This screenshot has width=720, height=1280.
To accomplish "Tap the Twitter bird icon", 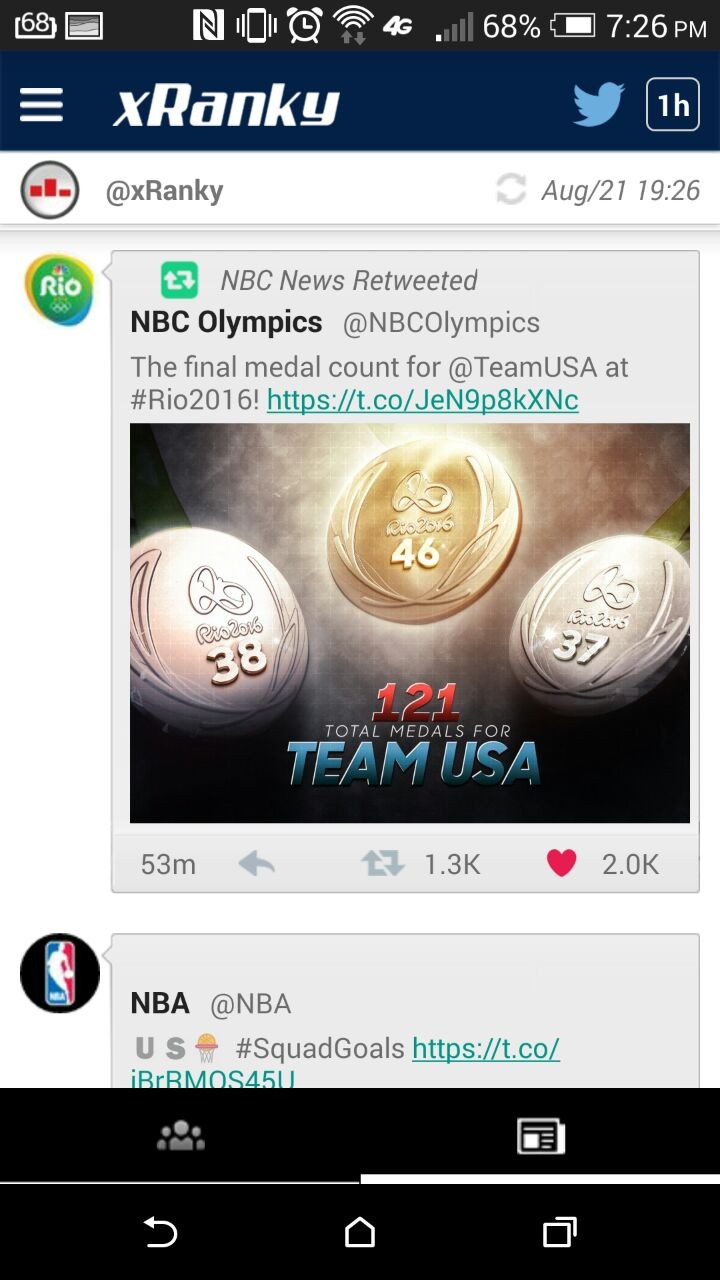I will click(x=598, y=105).
